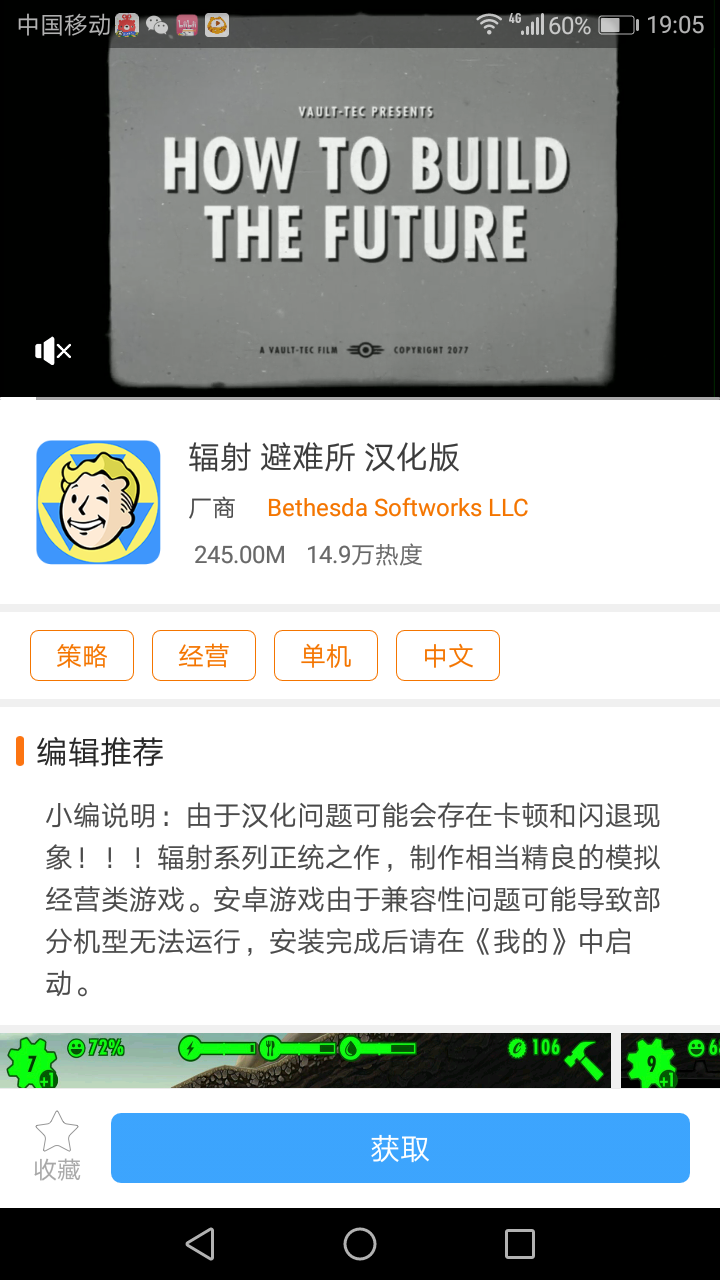Select the 策略 tag chip
The width and height of the screenshot is (720, 1280).
pyautogui.click(x=82, y=656)
